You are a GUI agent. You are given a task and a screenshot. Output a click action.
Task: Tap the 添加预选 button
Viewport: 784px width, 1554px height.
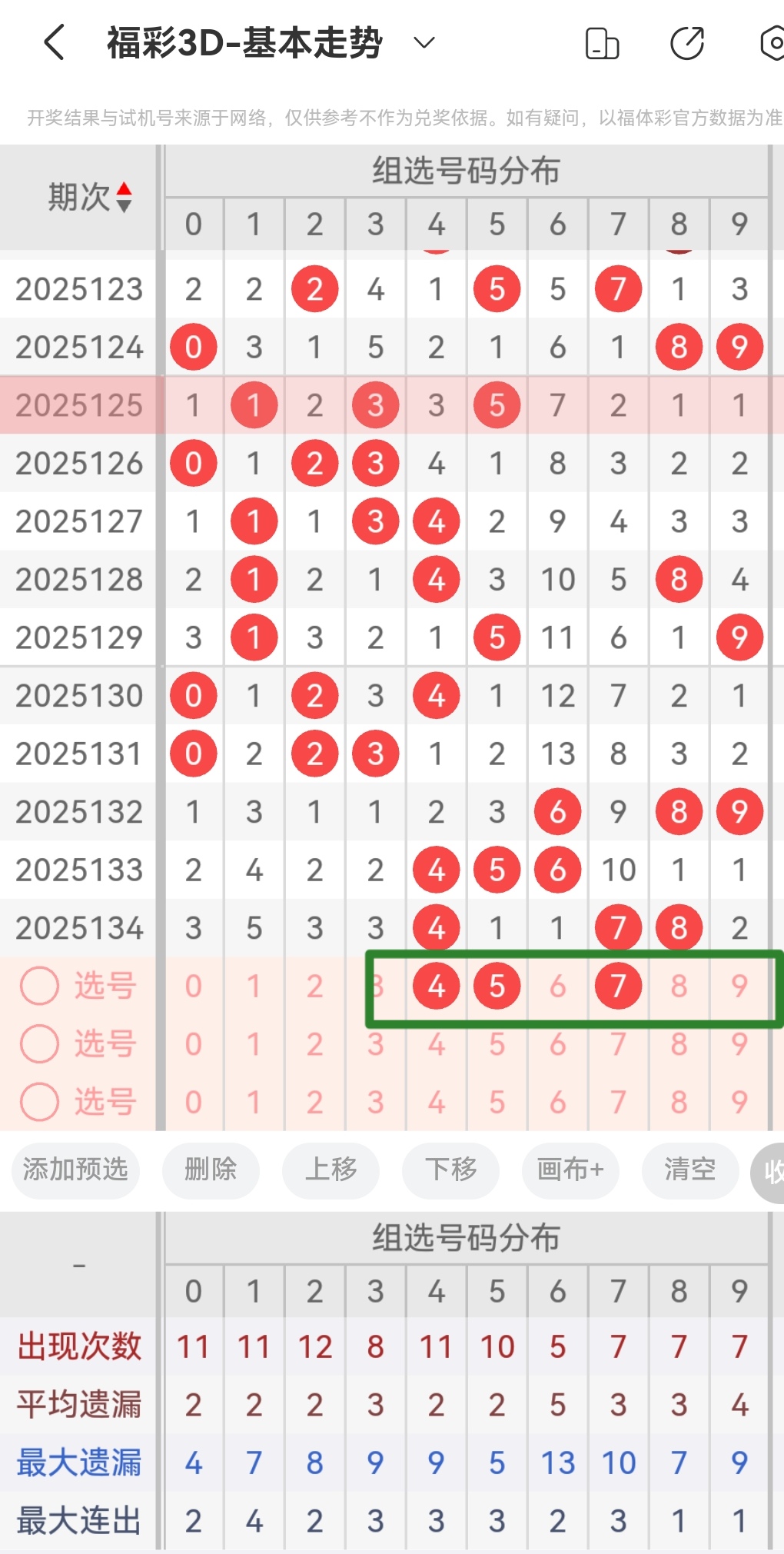pos(75,1171)
